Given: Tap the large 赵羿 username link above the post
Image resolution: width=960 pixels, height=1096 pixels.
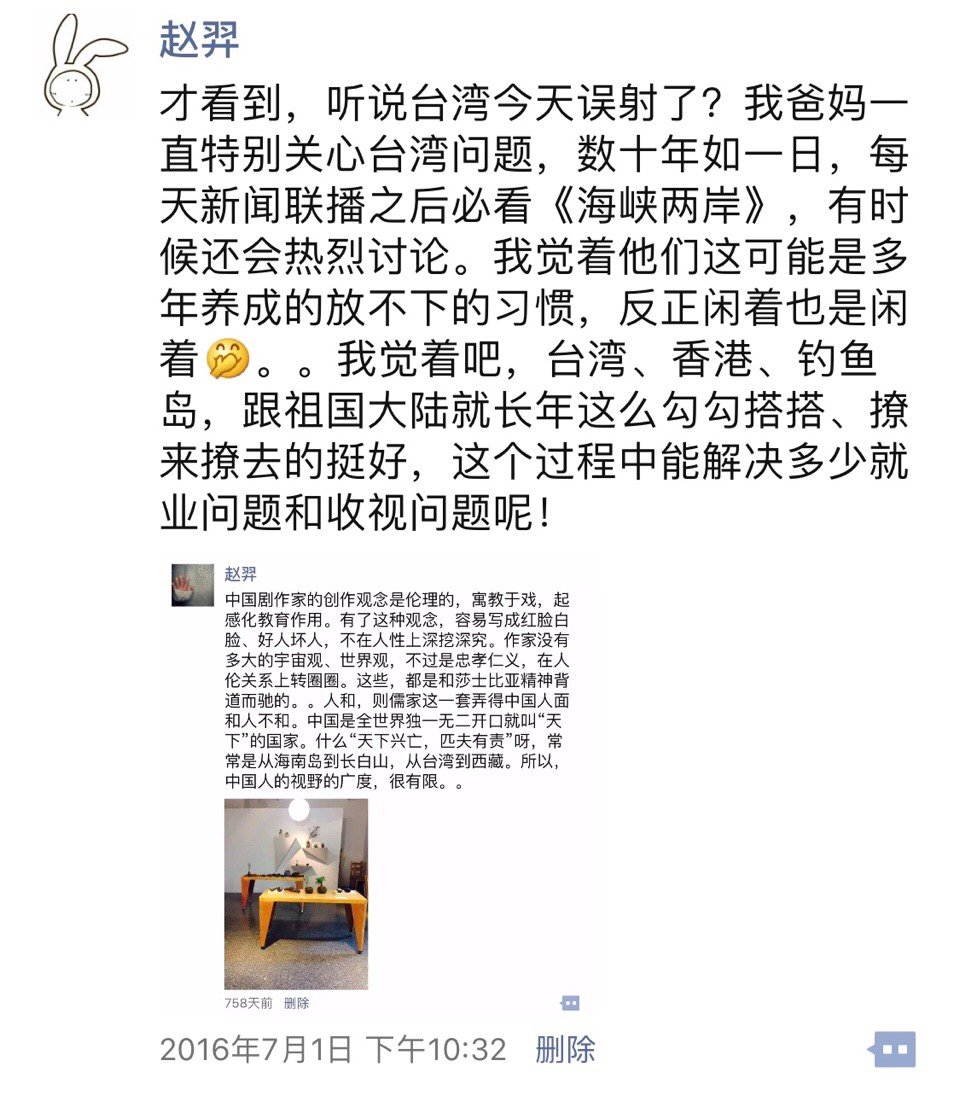Looking at the screenshot, I should coord(200,41).
